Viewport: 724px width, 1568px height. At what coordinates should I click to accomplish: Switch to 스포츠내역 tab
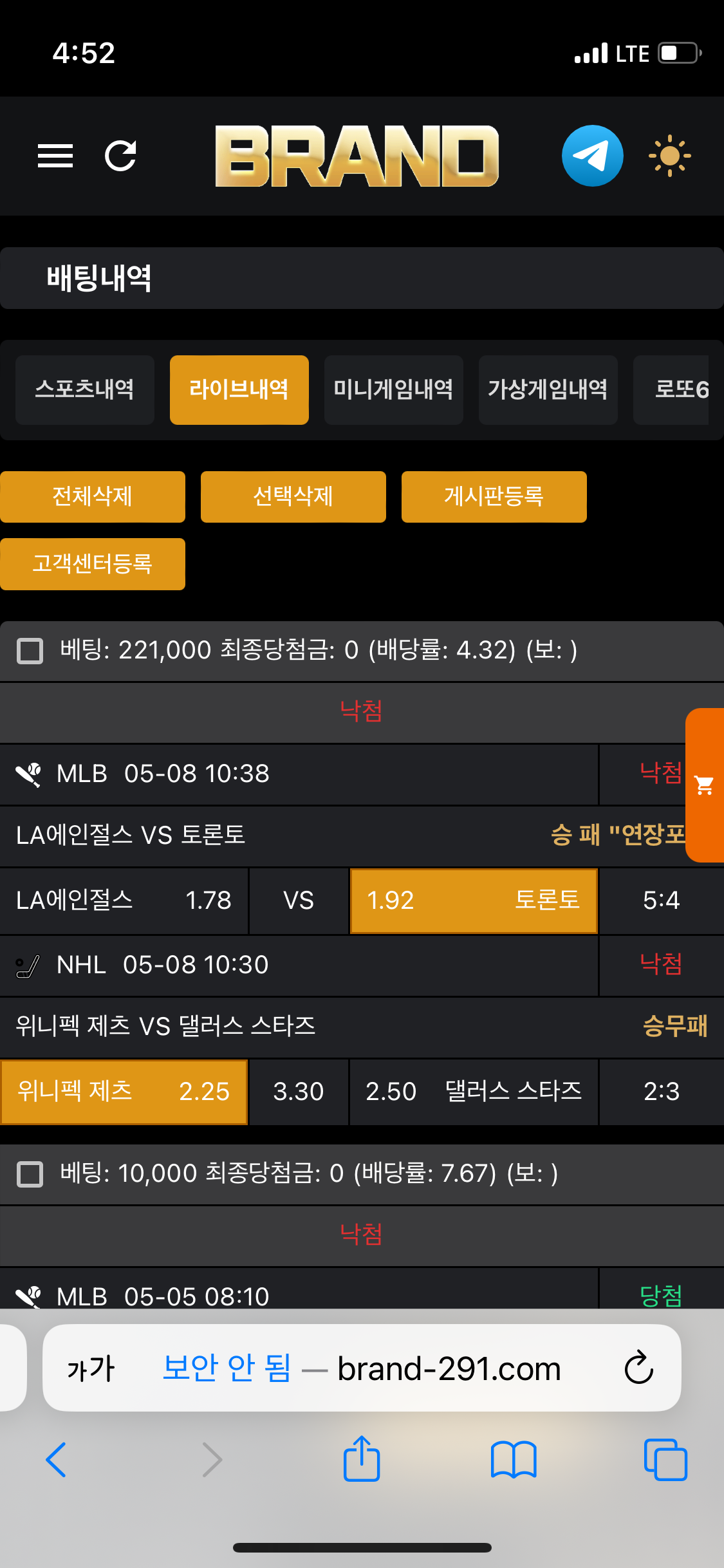point(85,389)
